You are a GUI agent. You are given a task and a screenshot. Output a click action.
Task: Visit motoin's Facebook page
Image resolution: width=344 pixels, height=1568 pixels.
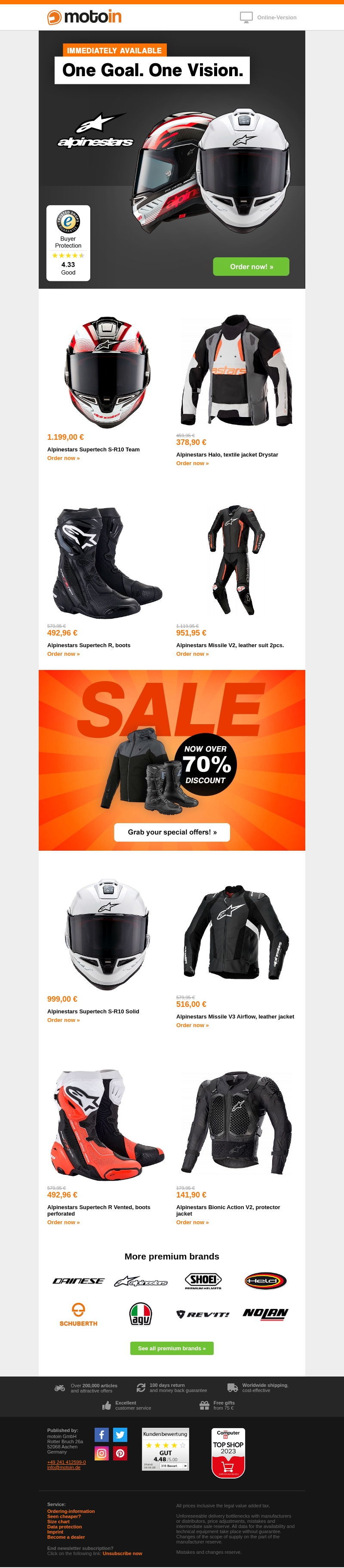click(x=101, y=1435)
